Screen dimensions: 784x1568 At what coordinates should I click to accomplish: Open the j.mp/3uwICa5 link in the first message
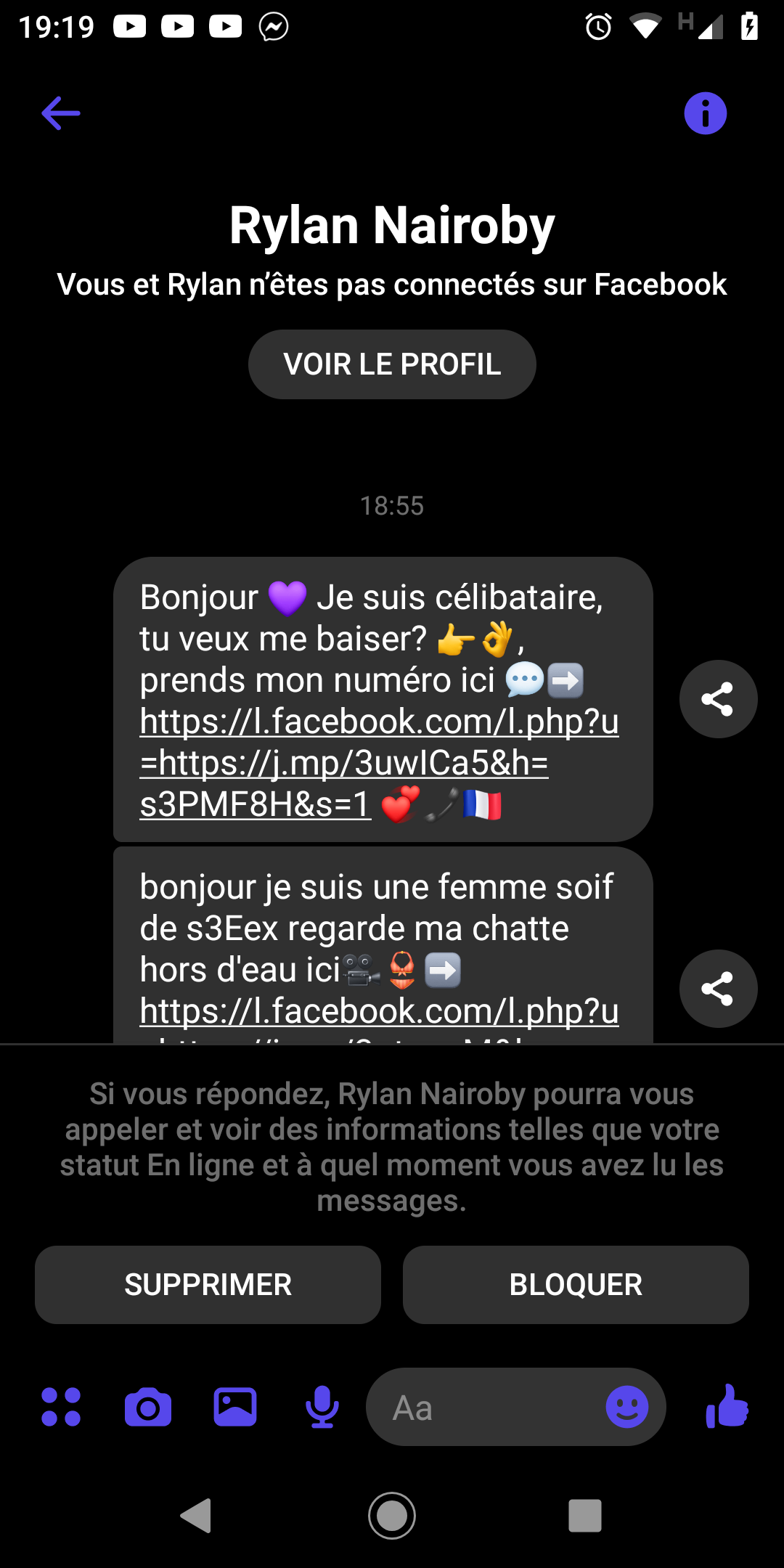click(344, 763)
